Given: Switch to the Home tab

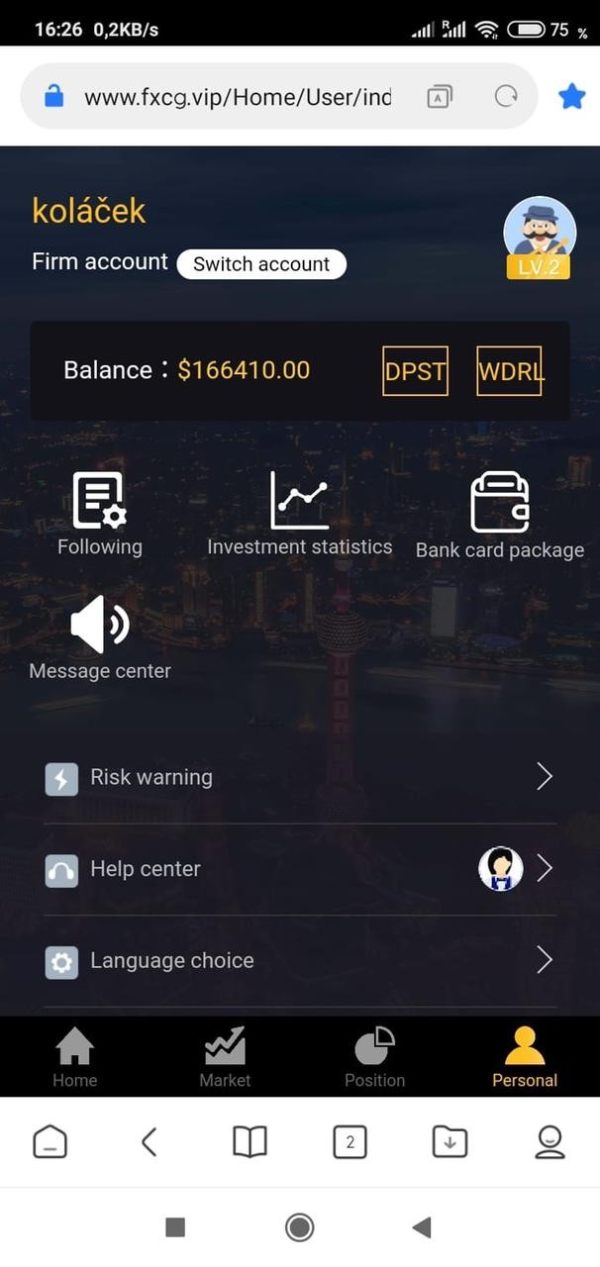Looking at the screenshot, I should click(x=75, y=1057).
